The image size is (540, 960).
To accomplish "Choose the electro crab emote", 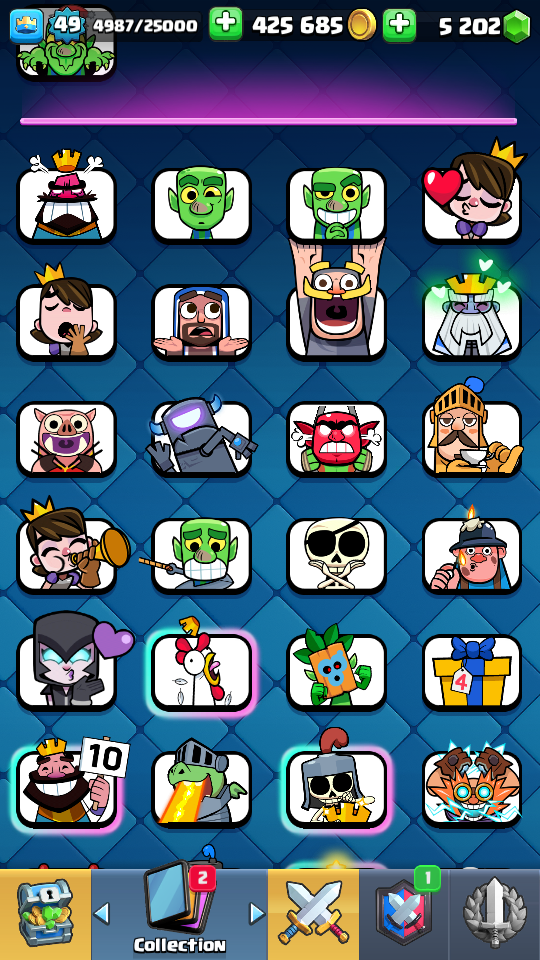I will (x=472, y=785).
